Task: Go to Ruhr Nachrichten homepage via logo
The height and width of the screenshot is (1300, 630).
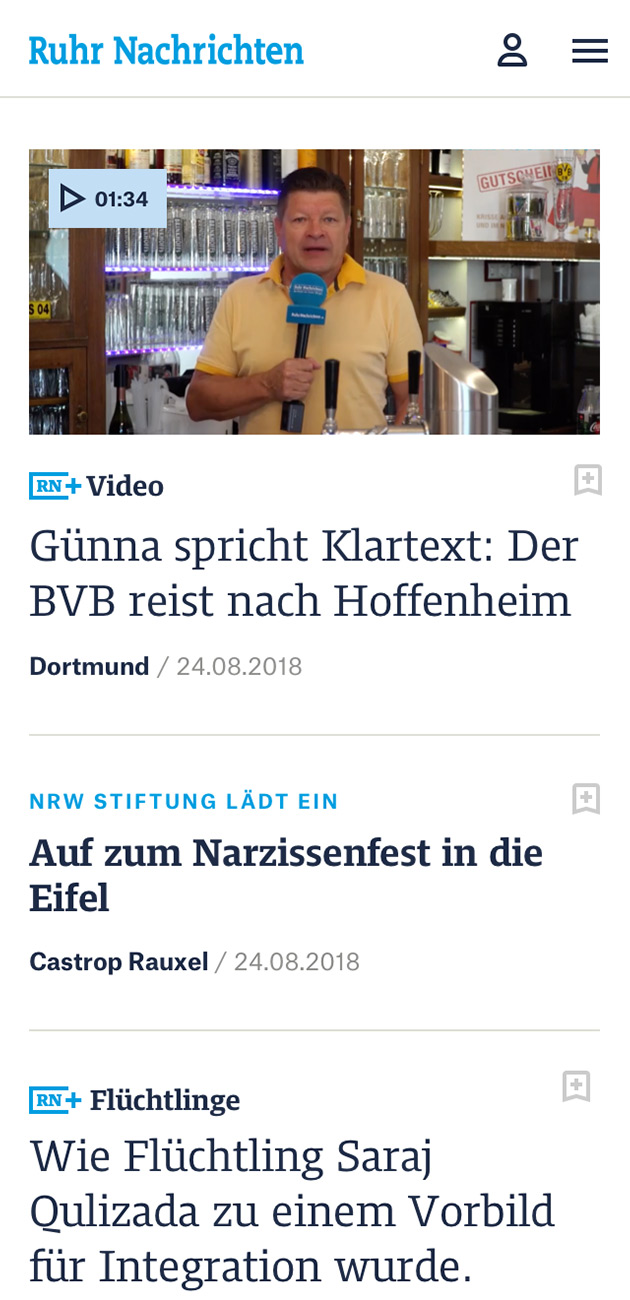Action: 166,50
